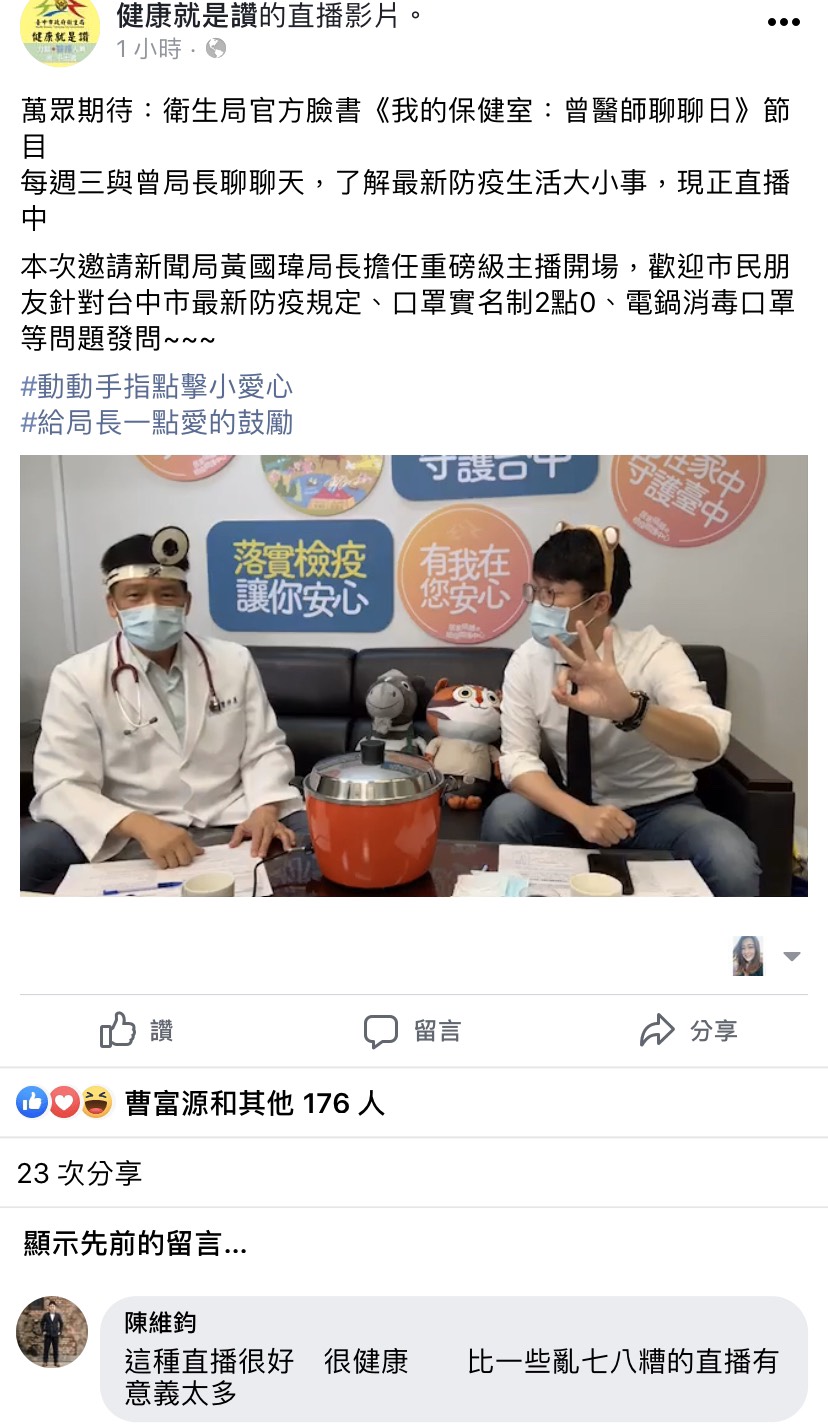Share the post using 分享

(688, 1031)
